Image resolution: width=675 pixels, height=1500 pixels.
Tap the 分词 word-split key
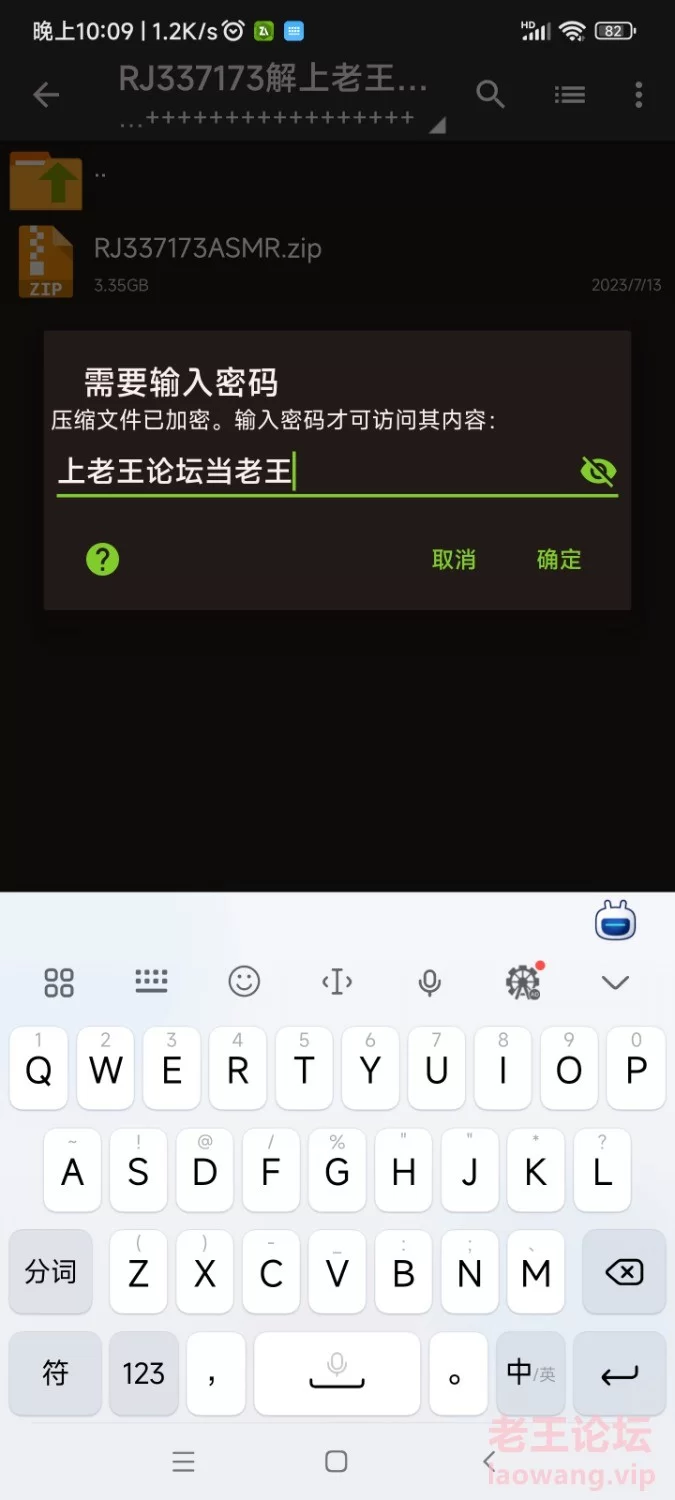click(50, 1272)
